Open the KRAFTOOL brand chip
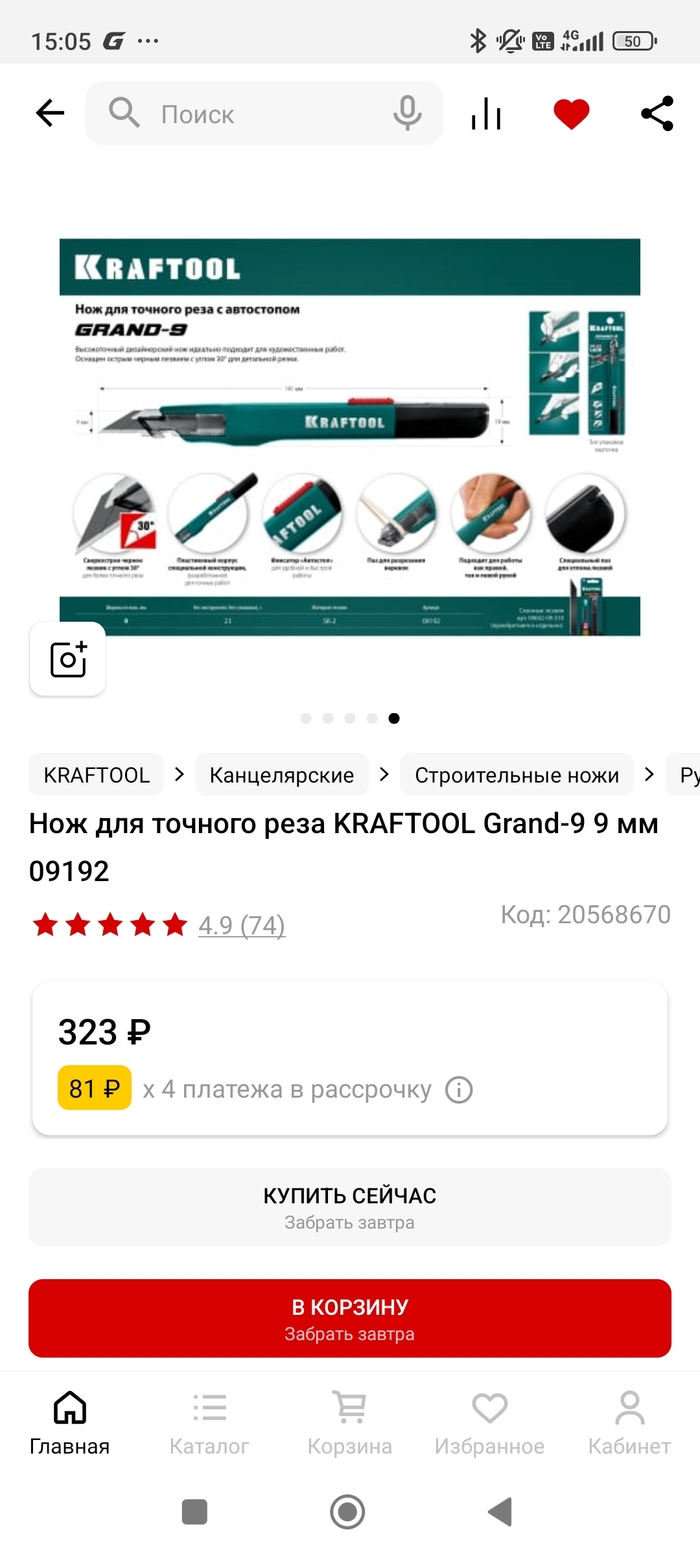 pos(97,775)
